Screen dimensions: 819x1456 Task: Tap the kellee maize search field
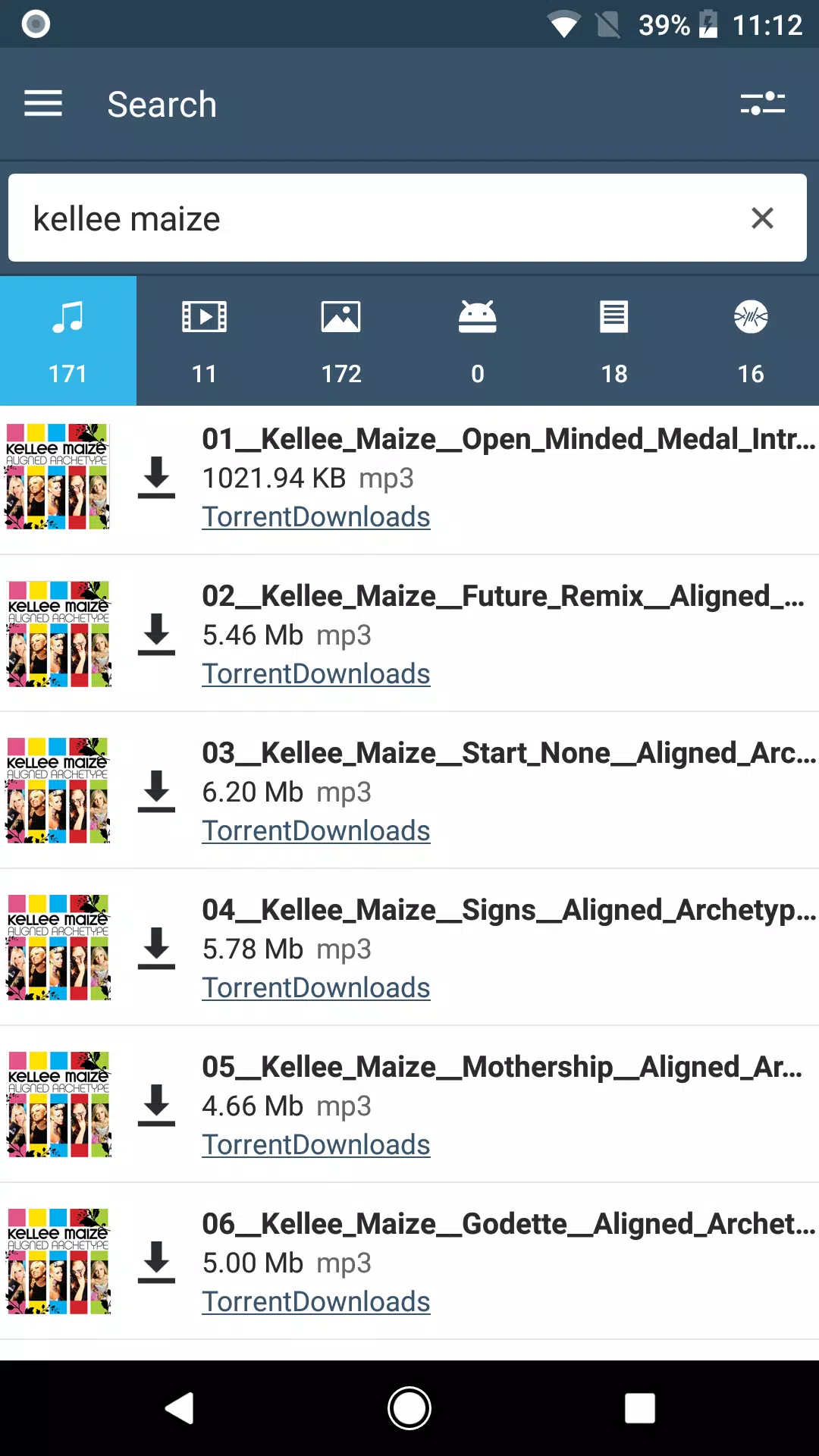tap(407, 218)
